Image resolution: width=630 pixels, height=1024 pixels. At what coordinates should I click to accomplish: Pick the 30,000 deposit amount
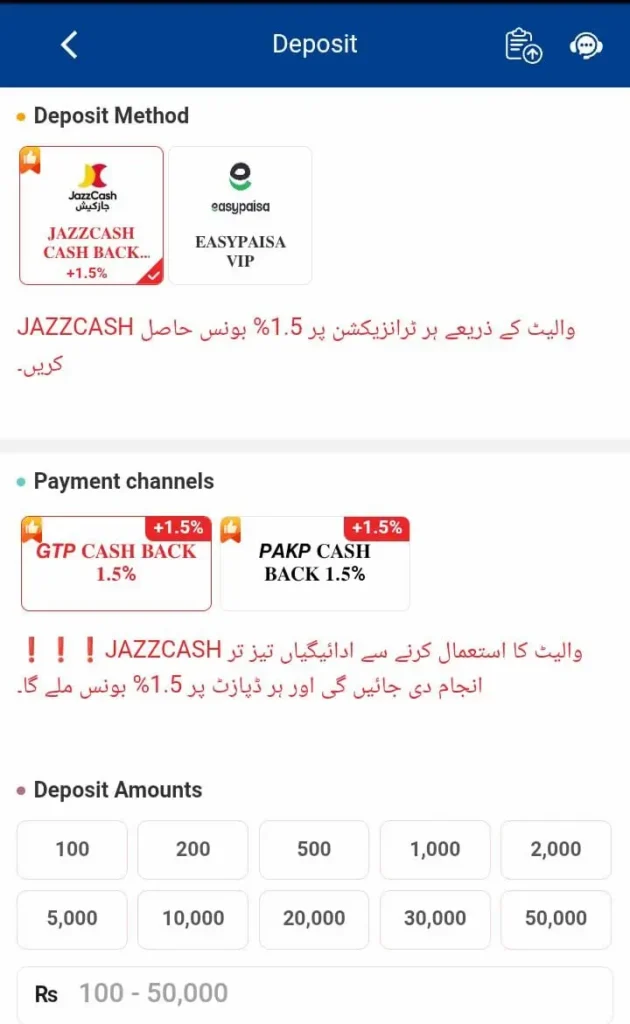(x=435, y=919)
